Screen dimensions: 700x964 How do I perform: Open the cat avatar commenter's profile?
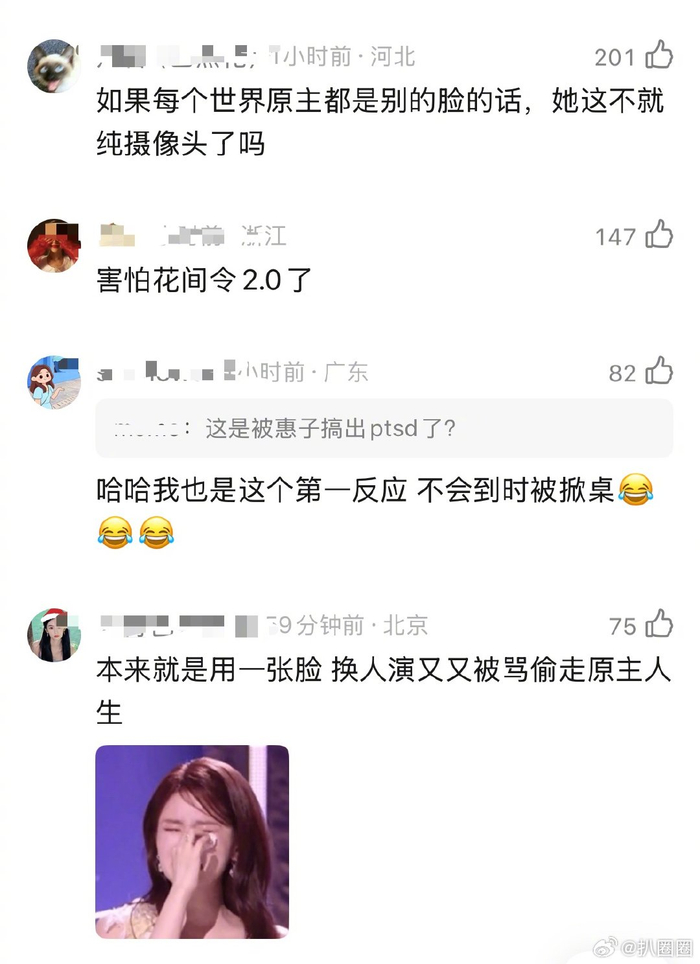click(54, 66)
